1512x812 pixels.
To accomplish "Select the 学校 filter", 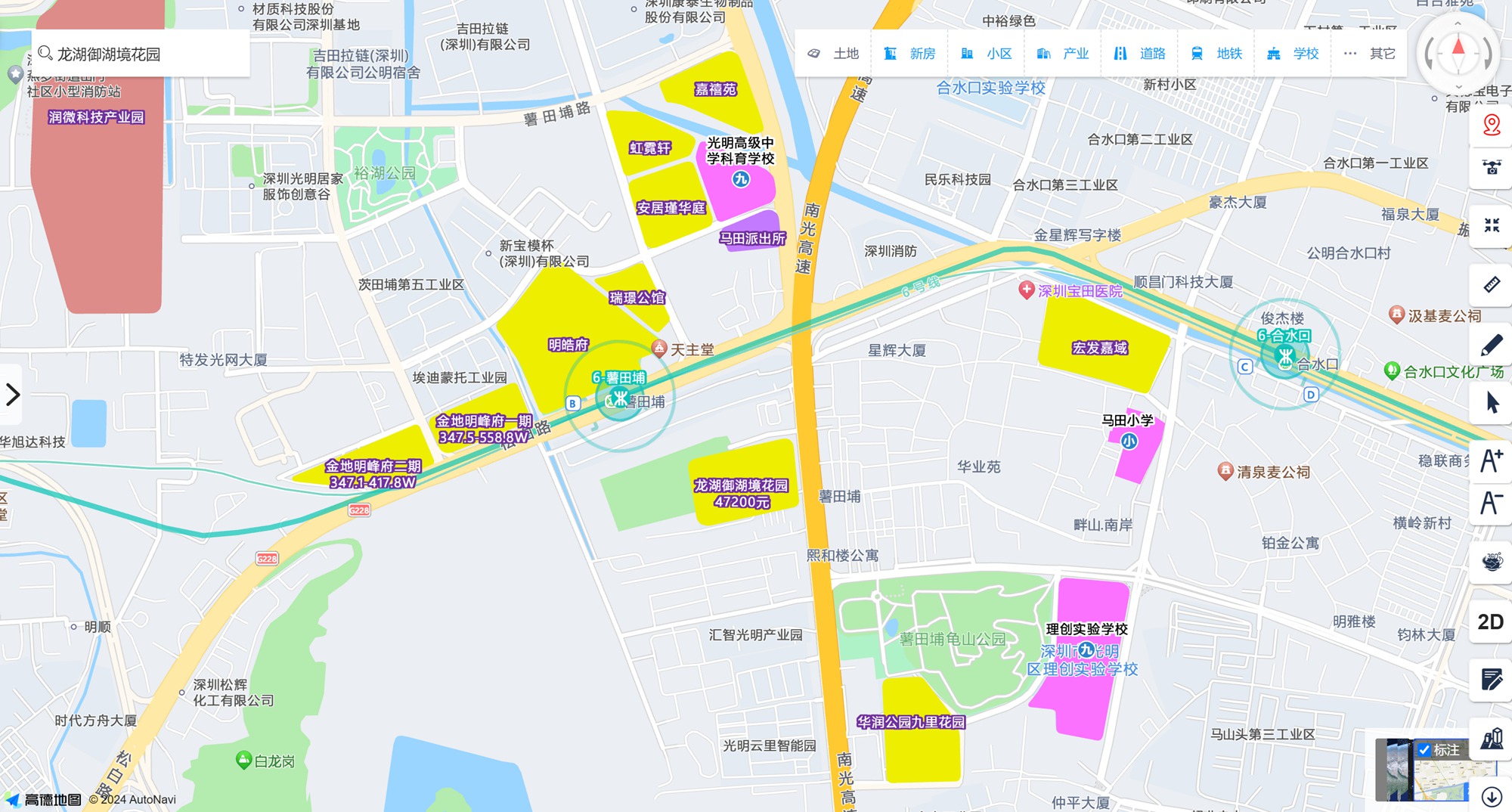I will click(1294, 54).
